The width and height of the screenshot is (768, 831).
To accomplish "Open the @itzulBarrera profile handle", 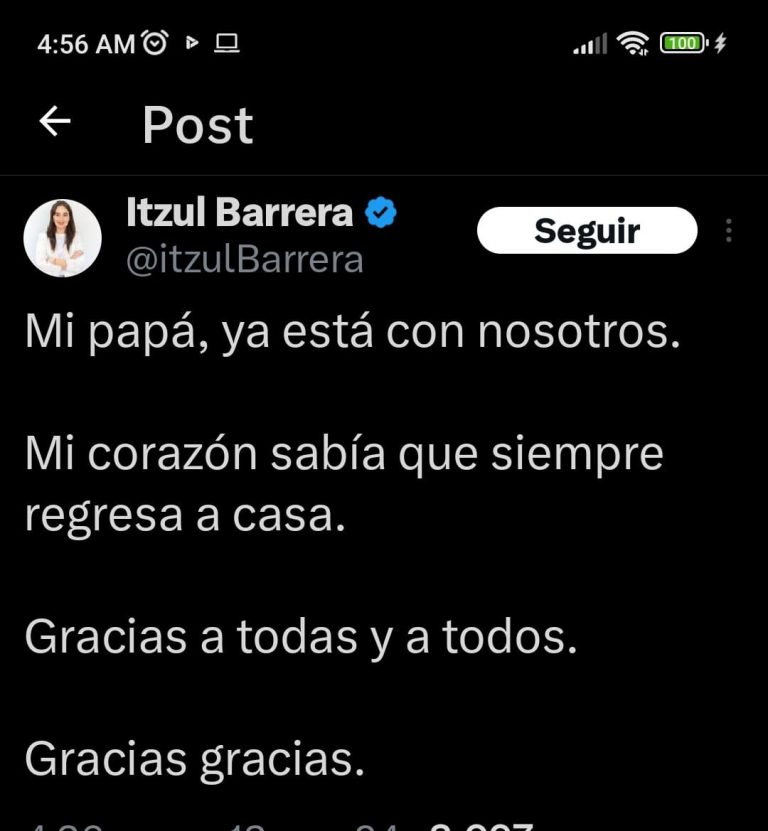I will pos(247,260).
